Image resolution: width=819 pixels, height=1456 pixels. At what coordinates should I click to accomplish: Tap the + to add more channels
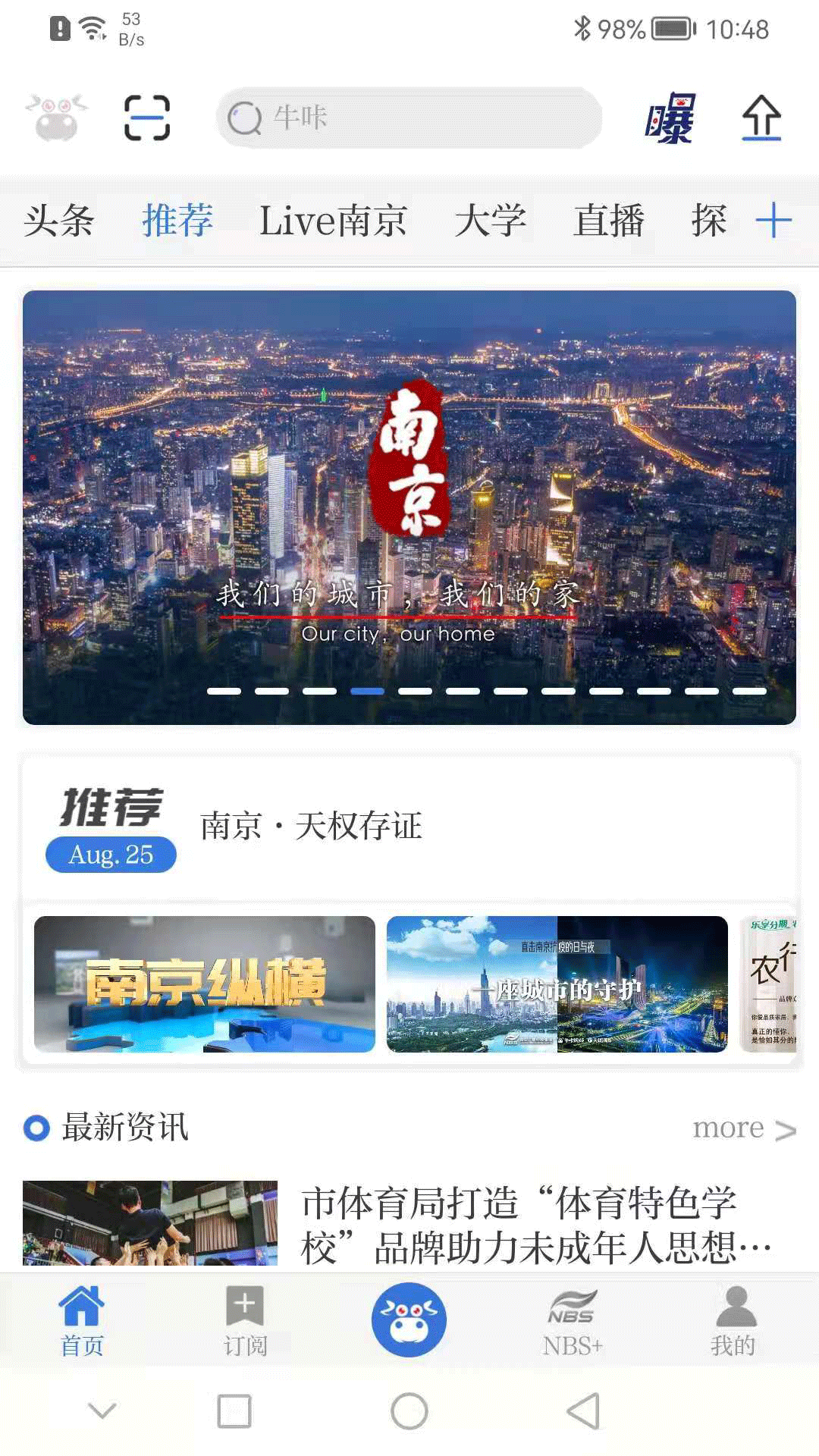774,220
